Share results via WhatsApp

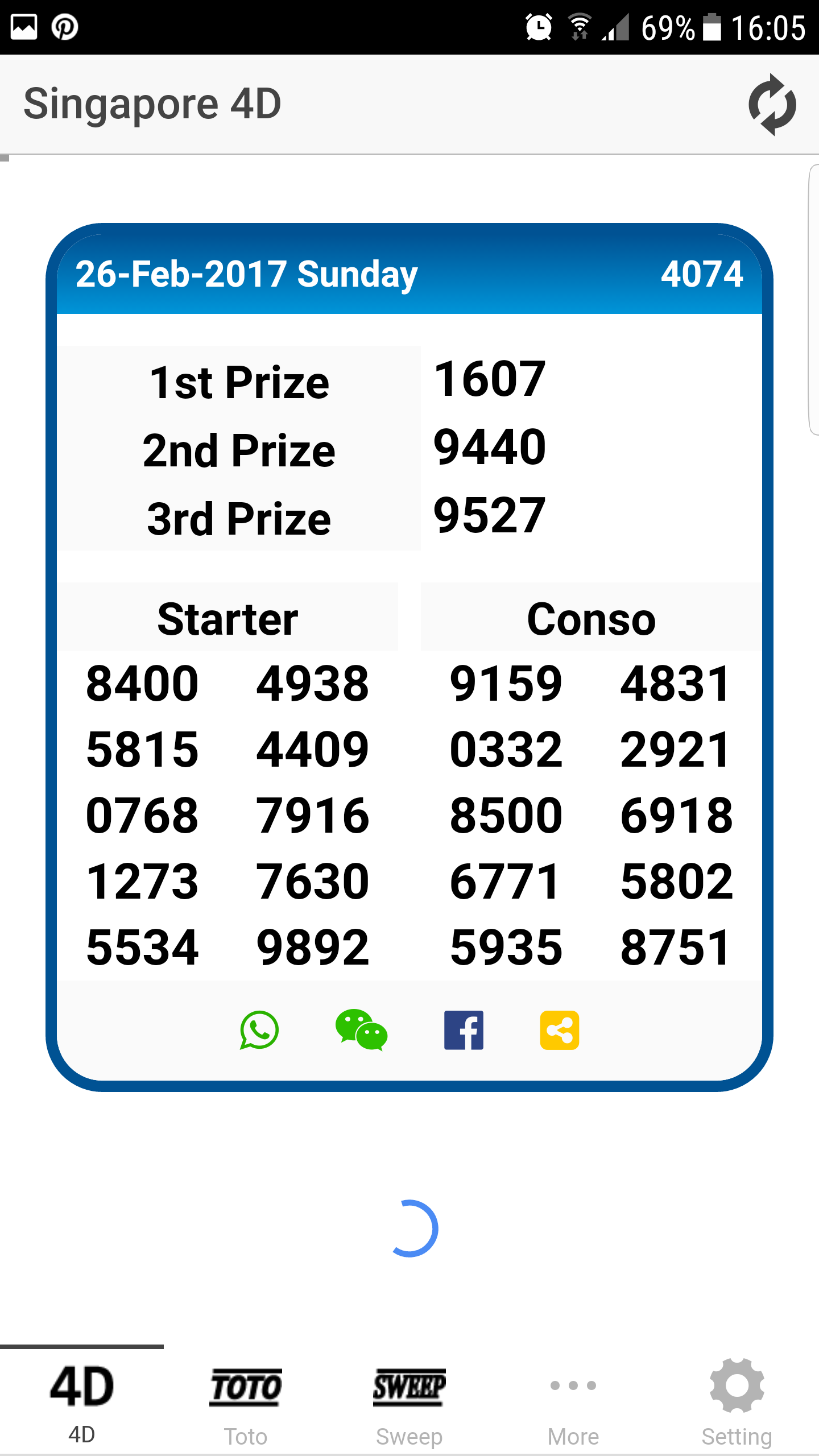[259, 1030]
